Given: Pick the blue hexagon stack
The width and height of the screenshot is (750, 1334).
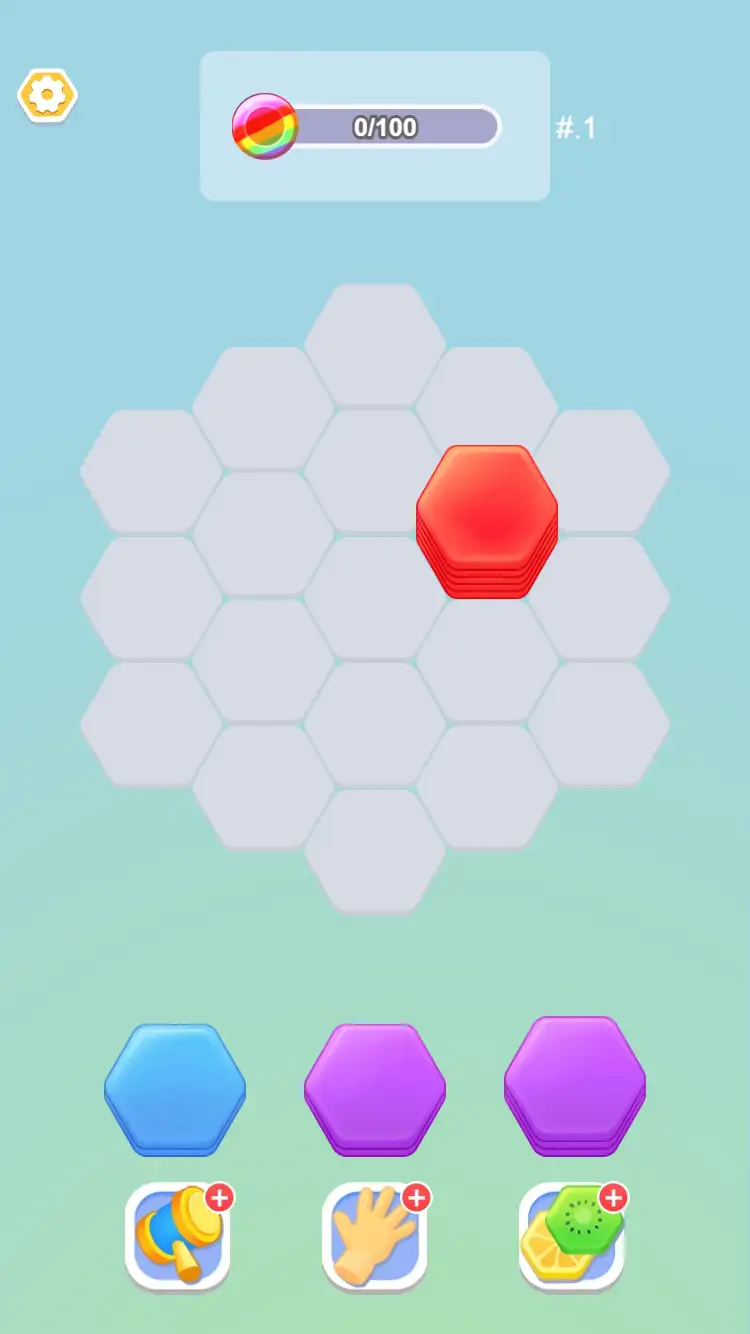Looking at the screenshot, I should [175, 1087].
